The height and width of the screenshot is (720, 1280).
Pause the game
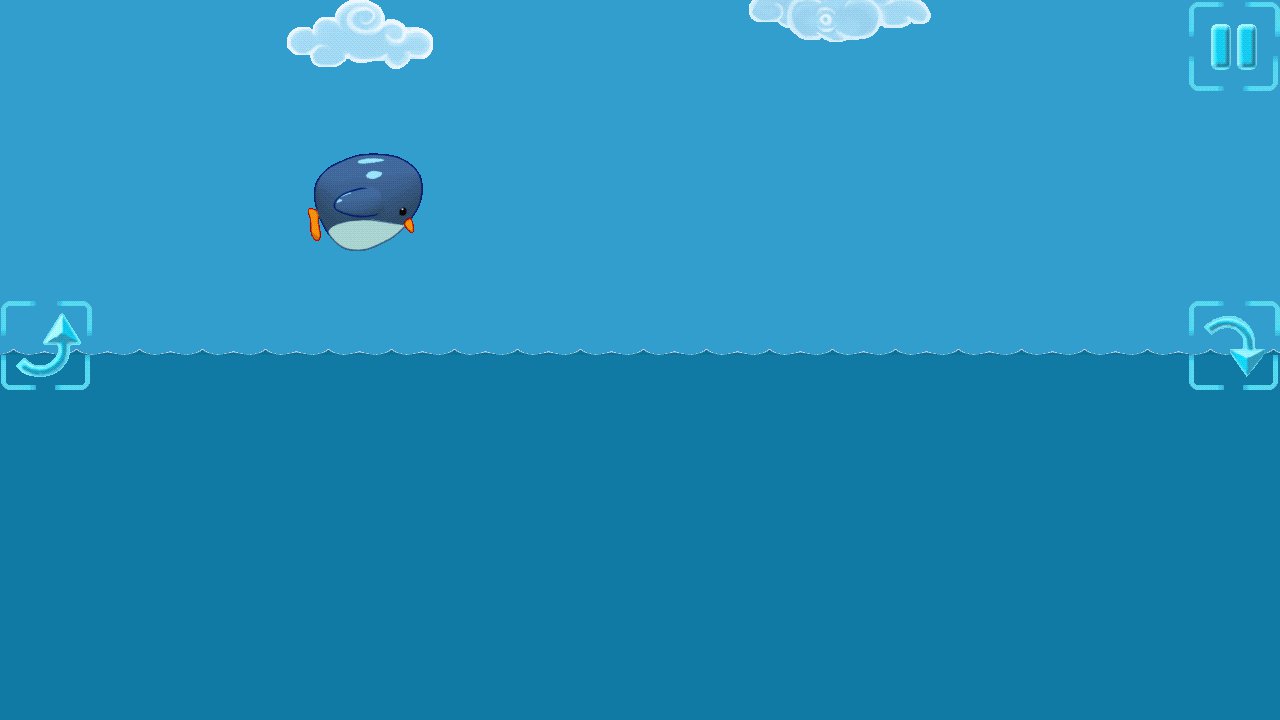coord(1233,46)
